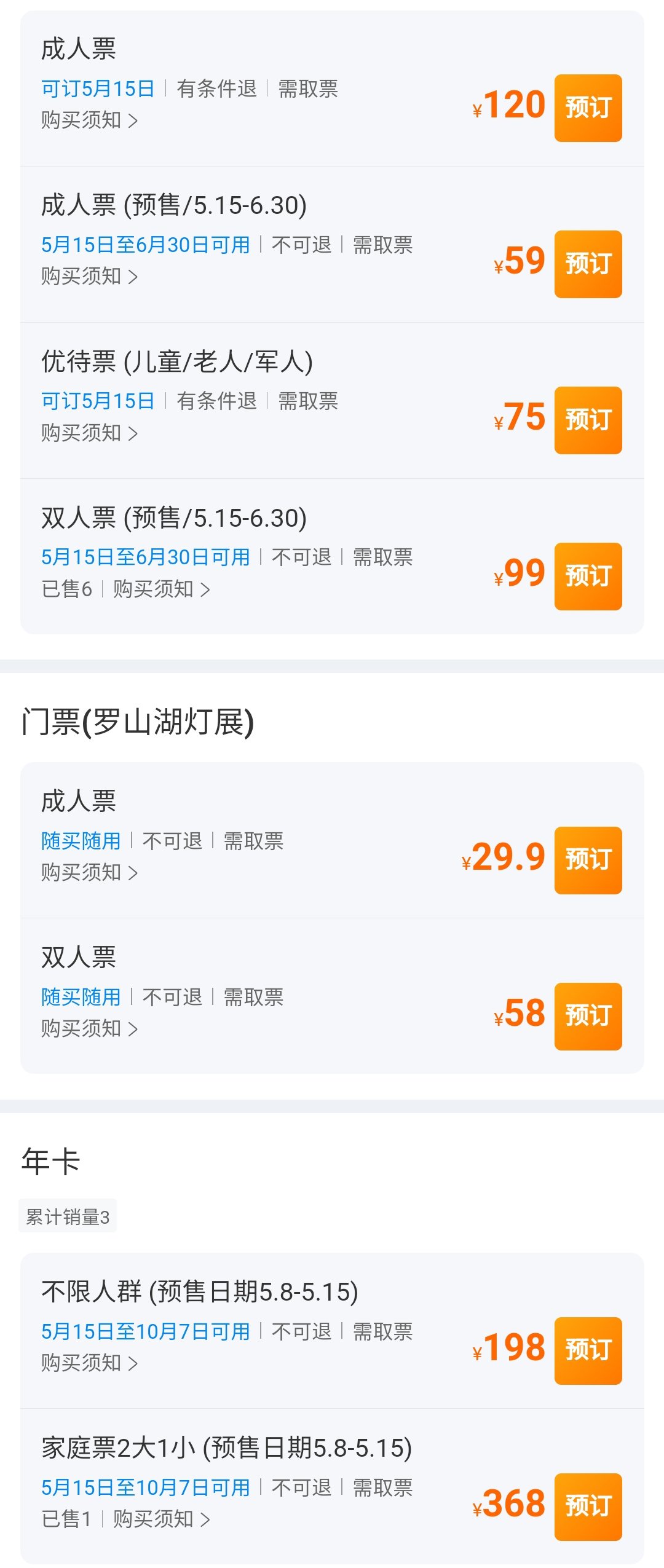
Task: Book the ¥29.9 lantern show adult ticket
Action: pos(588,861)
